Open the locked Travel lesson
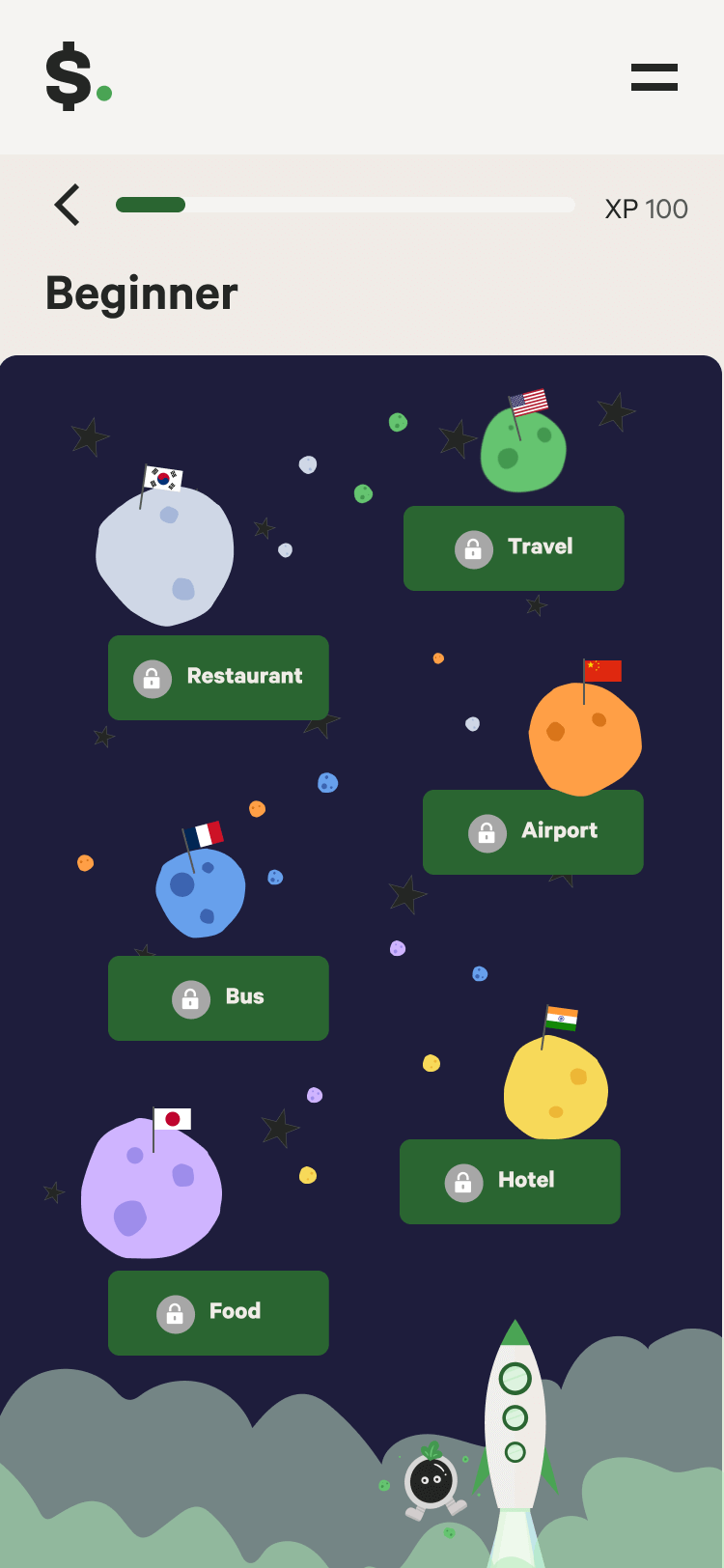 point(514,547)
